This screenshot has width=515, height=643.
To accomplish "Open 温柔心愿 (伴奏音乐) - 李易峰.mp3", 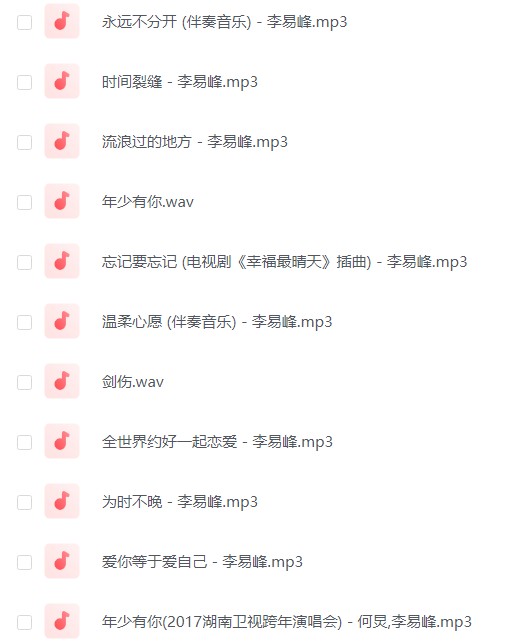I will tap(217, 322).
